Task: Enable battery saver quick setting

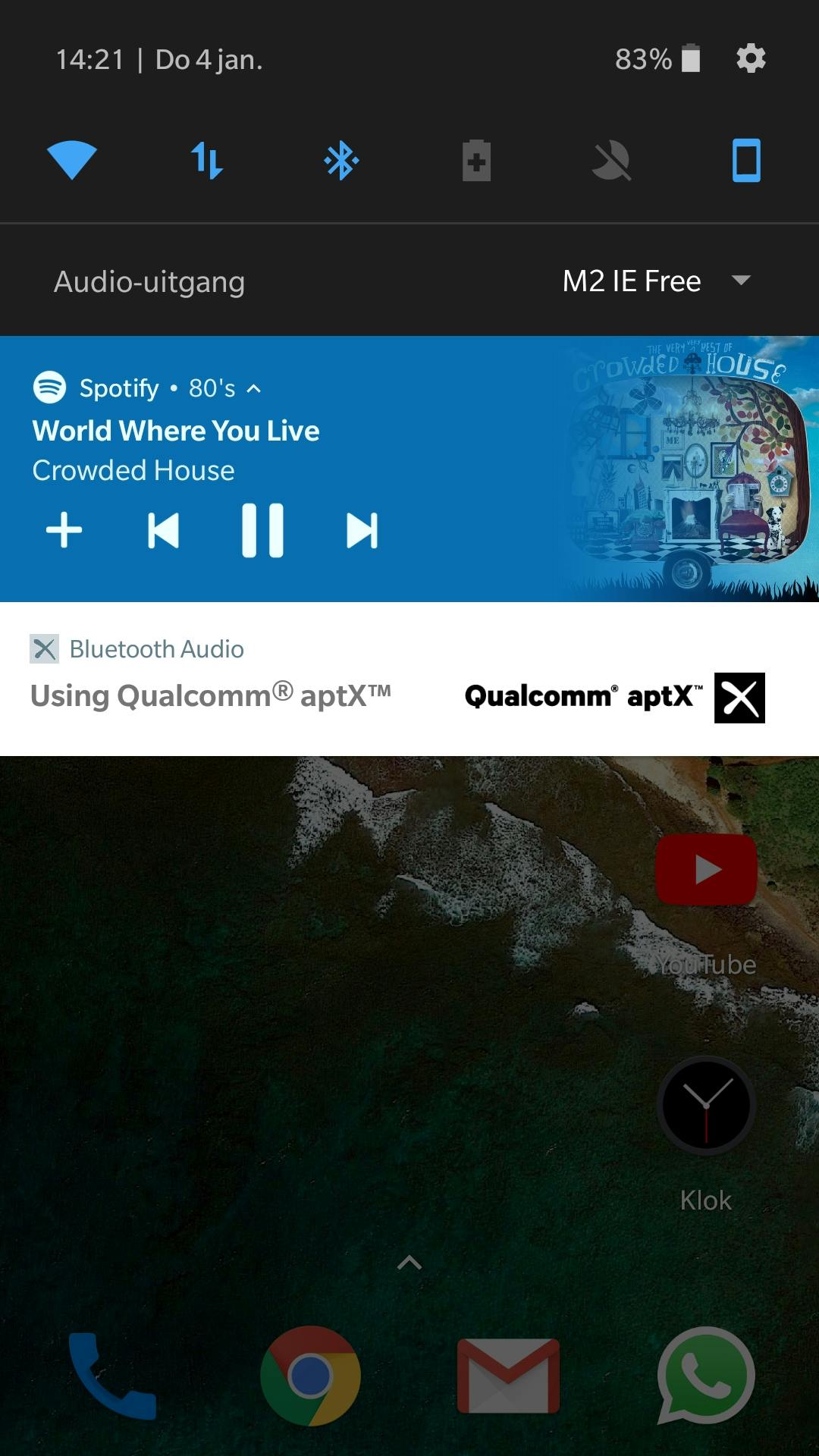Action: point(476,160)
